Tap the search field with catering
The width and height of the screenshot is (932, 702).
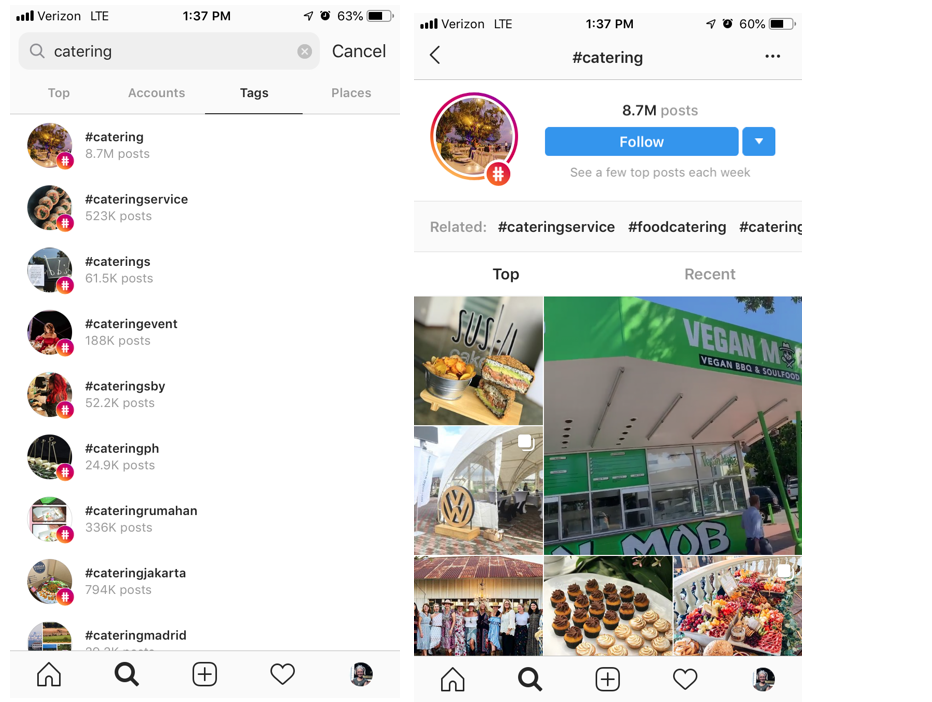pos(160,51)
